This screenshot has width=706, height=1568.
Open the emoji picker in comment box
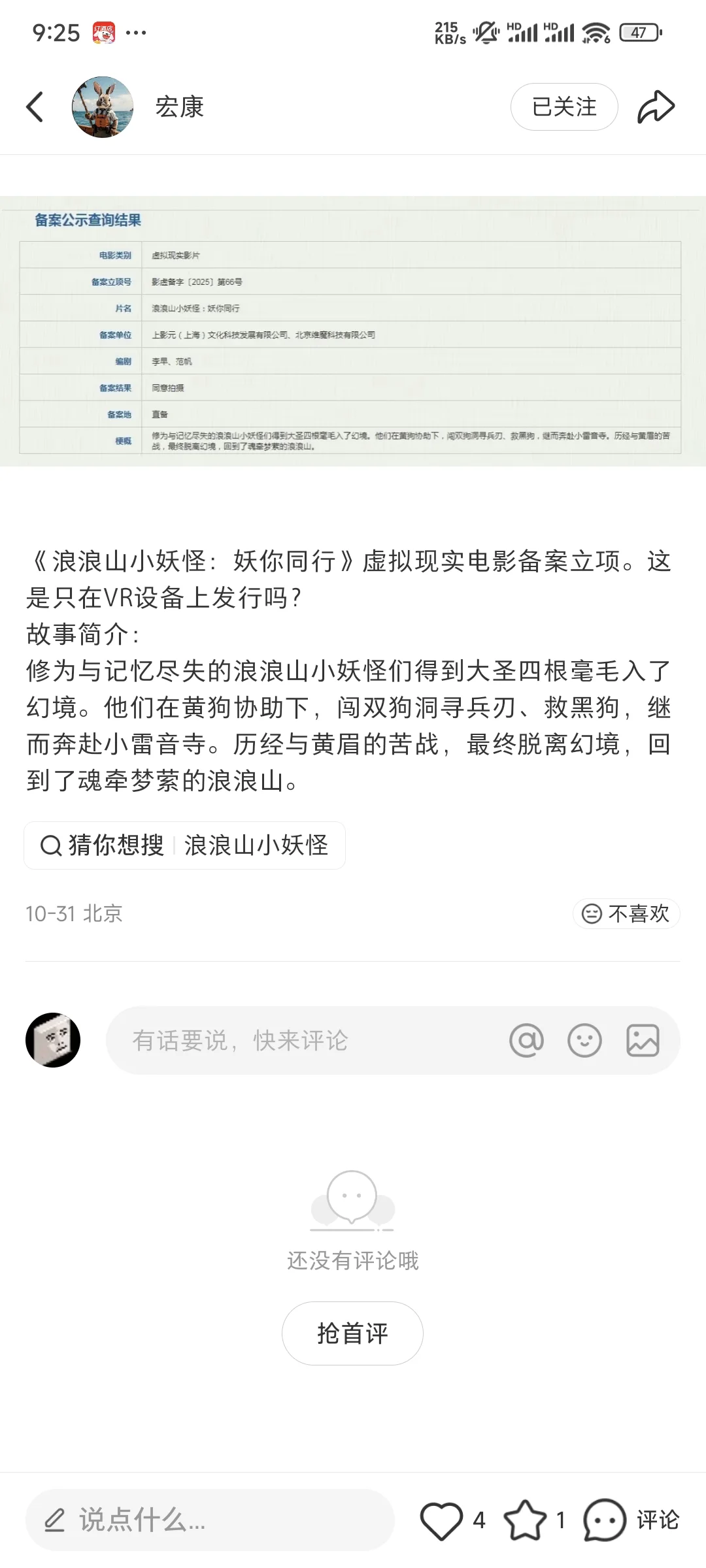click(x=584, y=1041)
